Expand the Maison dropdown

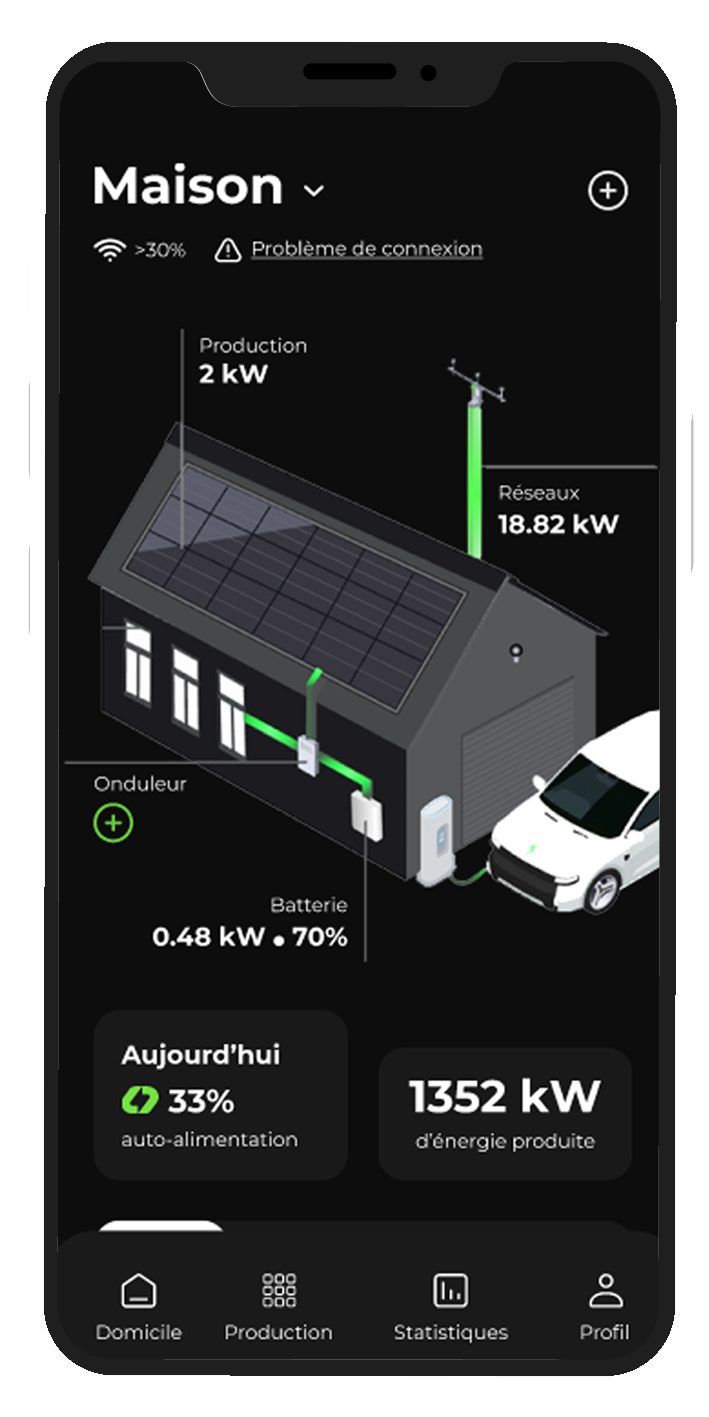click(314, 190)
